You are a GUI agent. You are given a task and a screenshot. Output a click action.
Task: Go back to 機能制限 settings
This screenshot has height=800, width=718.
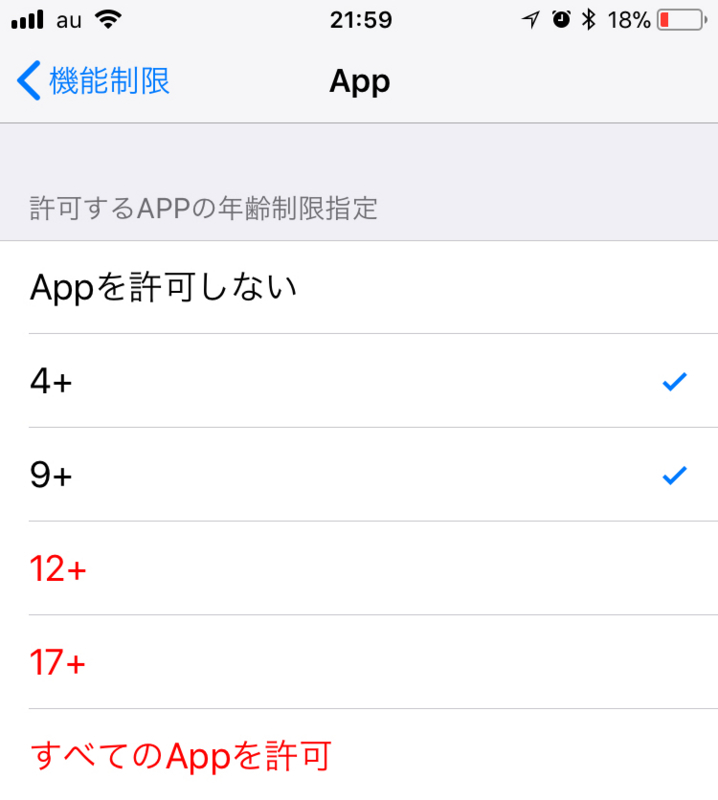point(95,81)
